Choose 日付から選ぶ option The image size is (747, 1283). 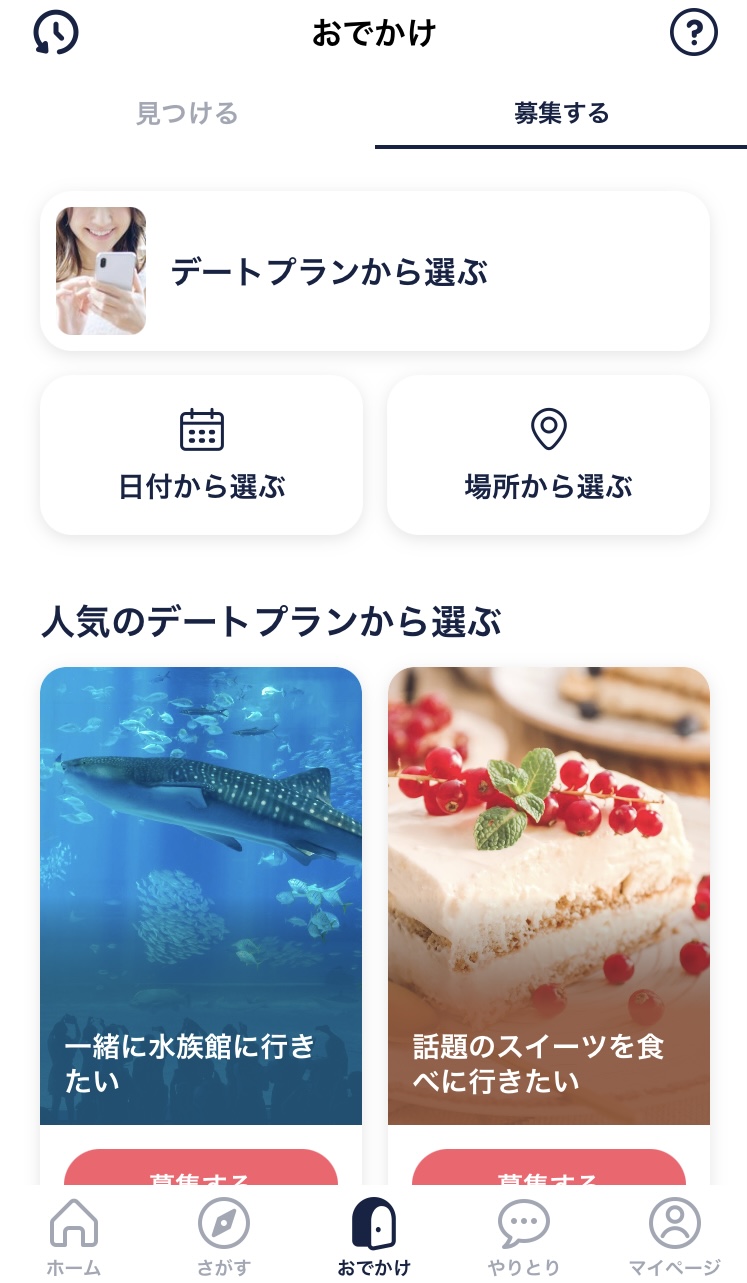(x=201, y=456)
